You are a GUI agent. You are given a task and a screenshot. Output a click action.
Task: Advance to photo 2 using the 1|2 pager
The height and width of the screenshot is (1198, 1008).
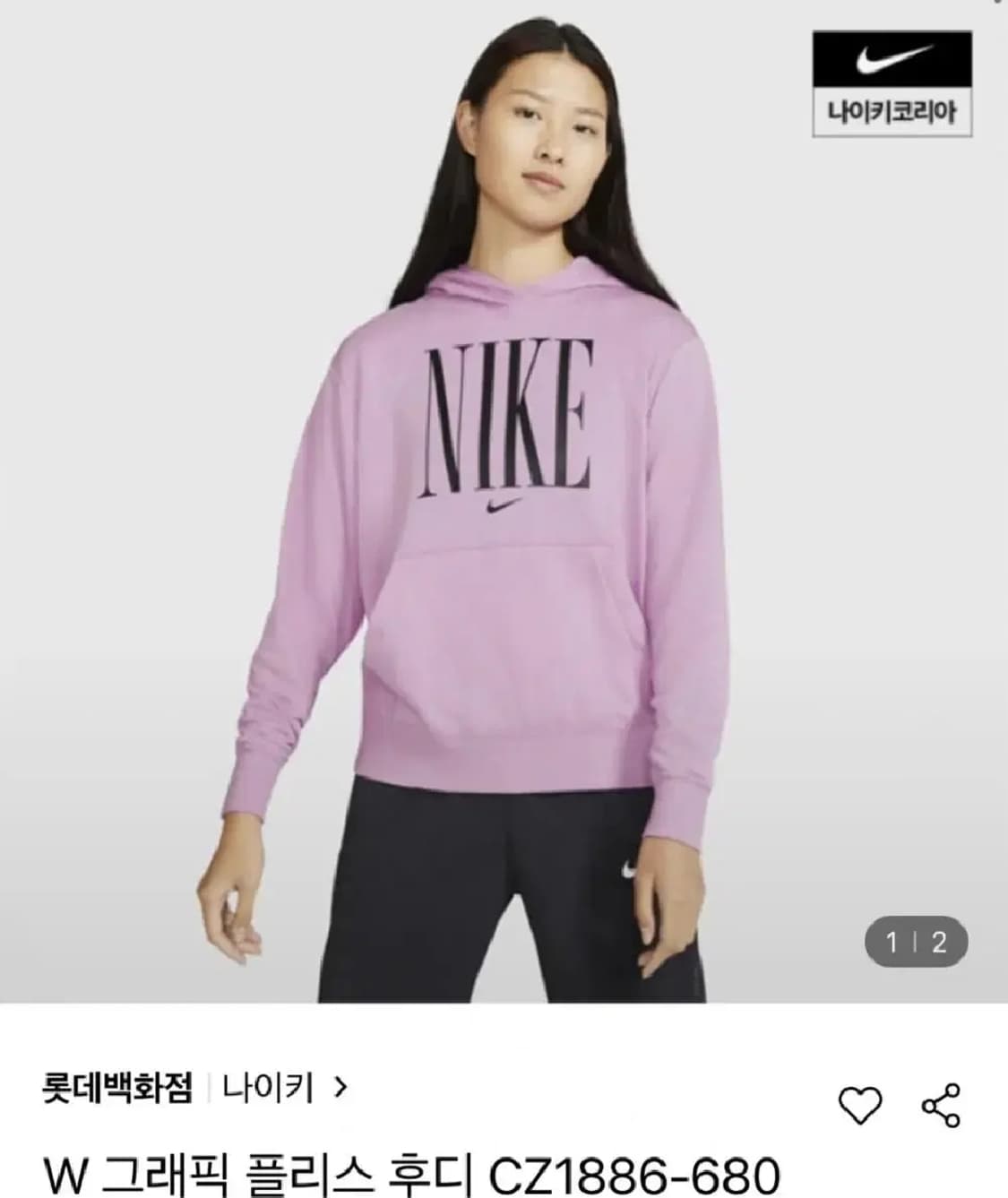click(913, 940)
